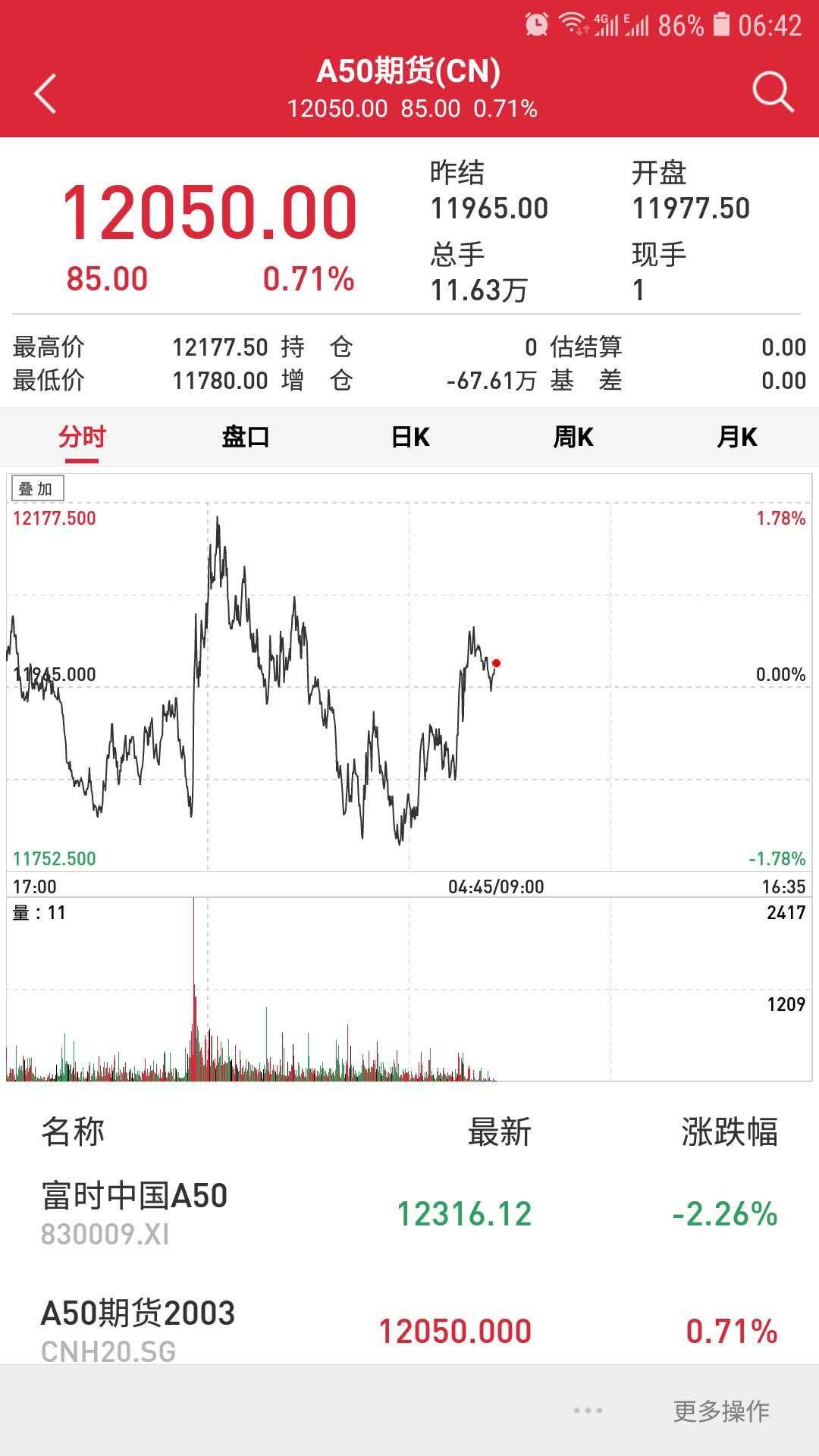Open the 富时中国A50 row

409,1213
